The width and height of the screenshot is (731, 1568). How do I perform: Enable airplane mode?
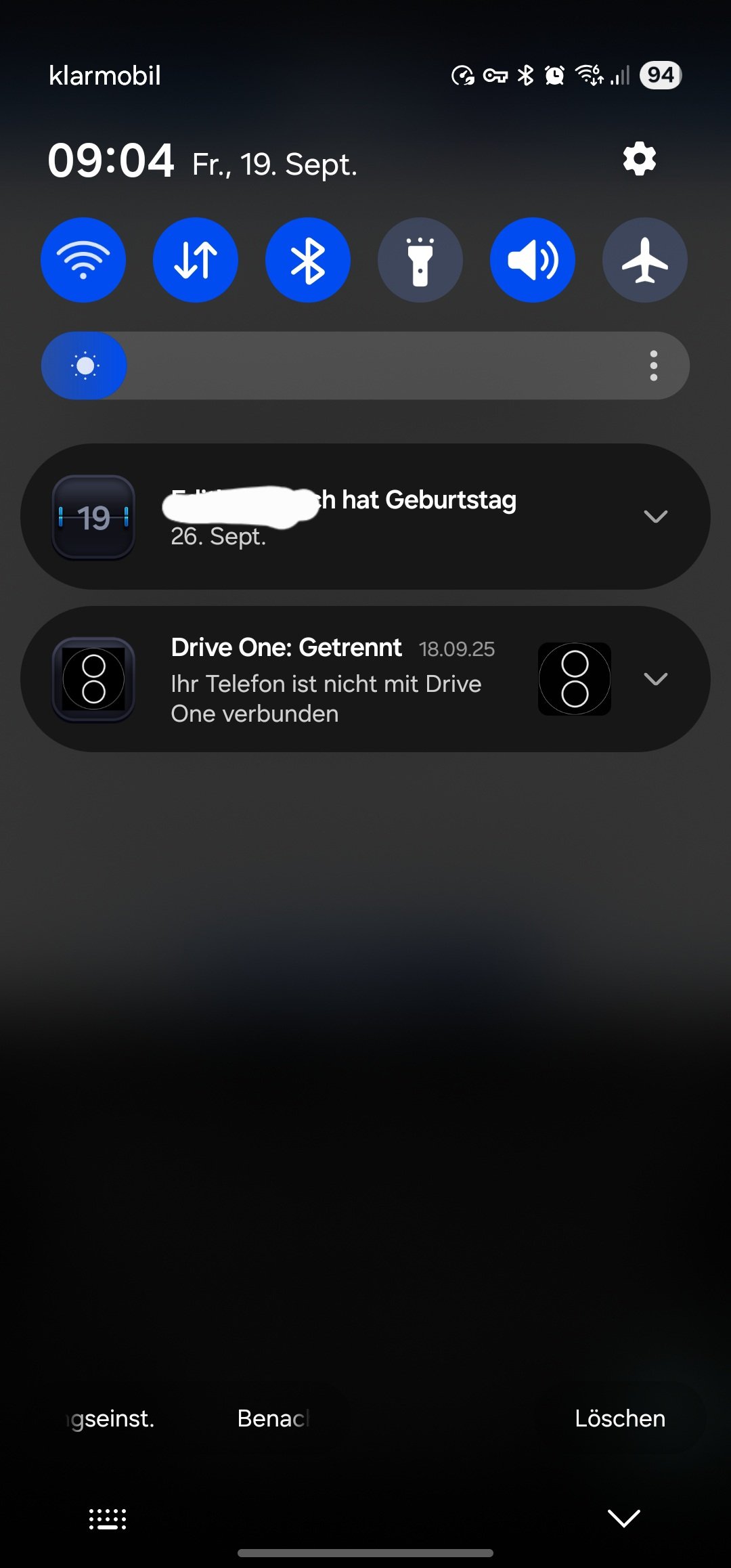click(x=644, y=260)
